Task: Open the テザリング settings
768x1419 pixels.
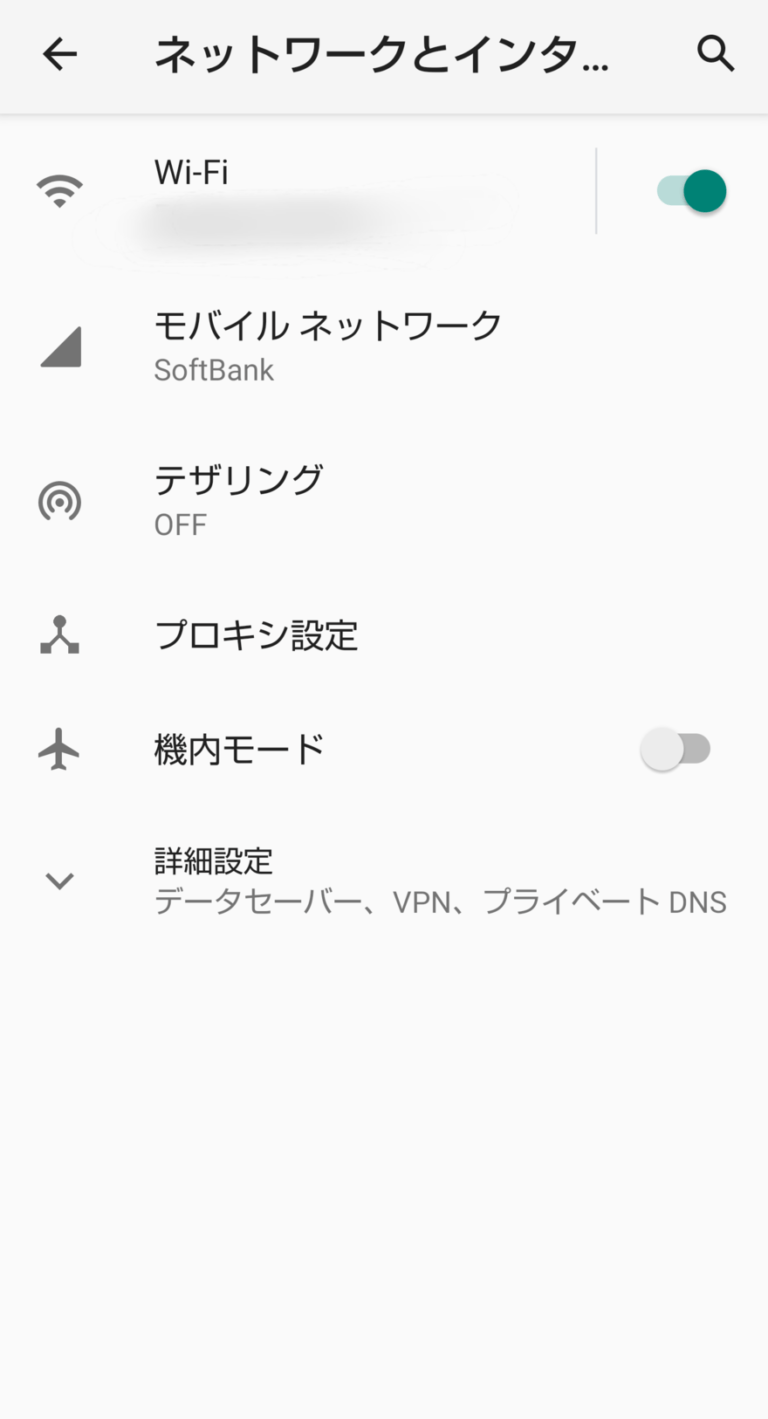Action: pyautogui.click(x=240, y=500)
